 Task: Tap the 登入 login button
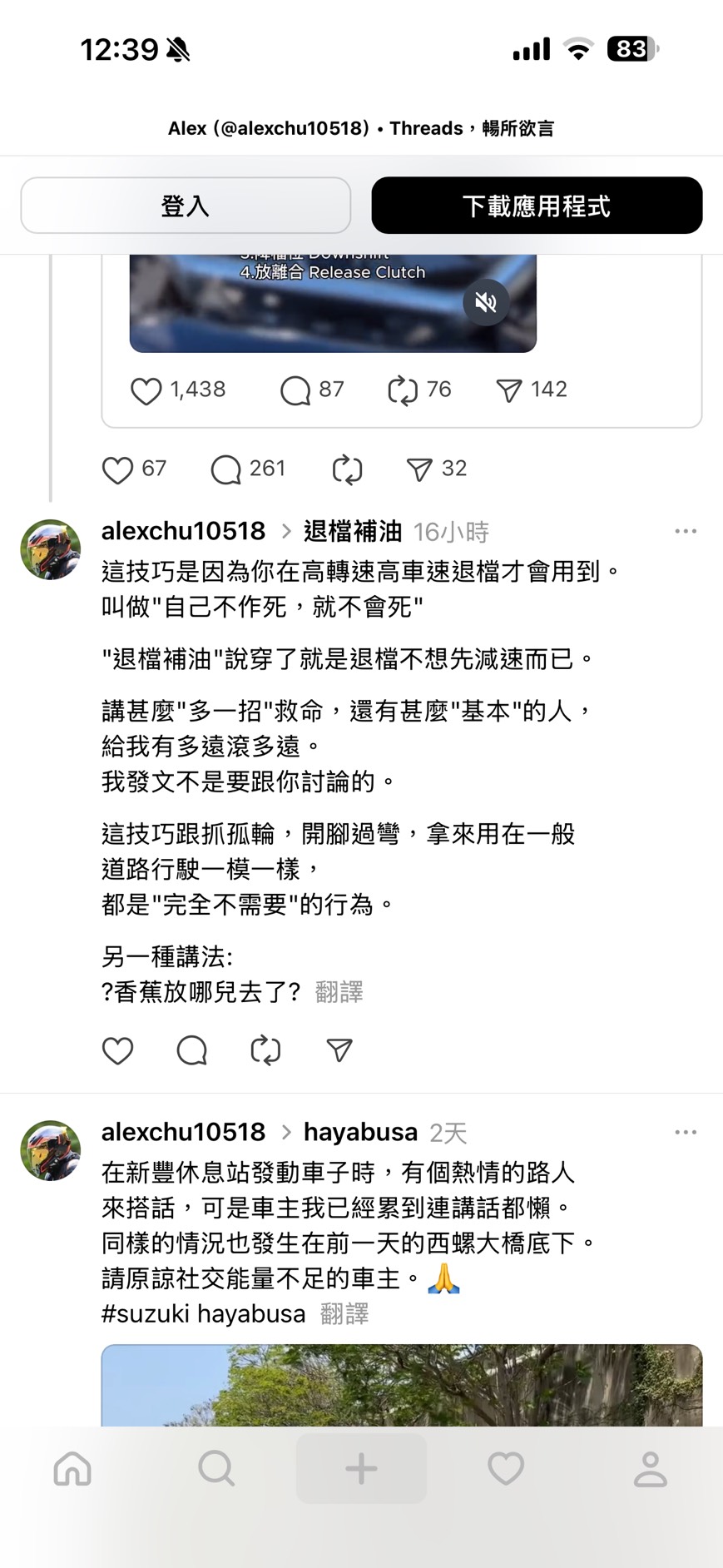(x=186, y=206)
